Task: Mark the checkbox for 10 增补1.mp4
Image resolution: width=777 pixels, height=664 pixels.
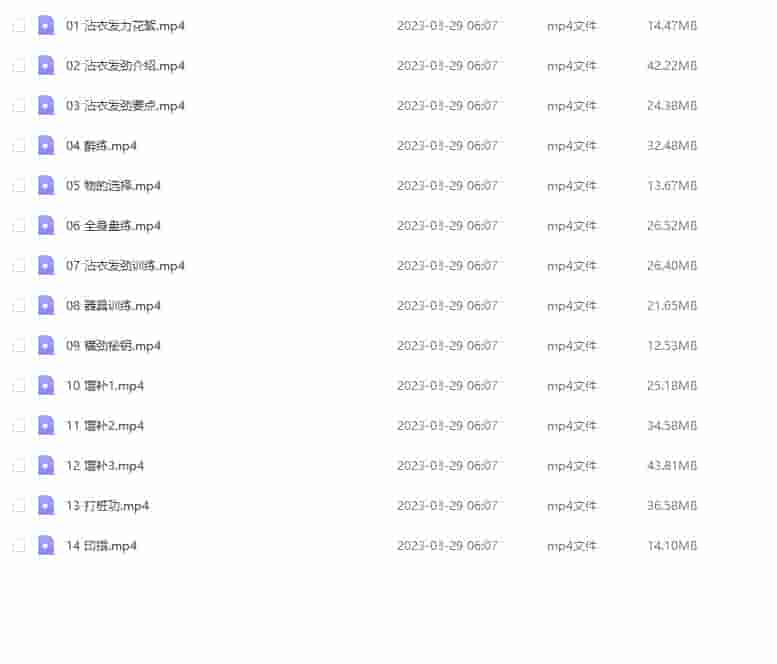Action: pyautogui.click(x=19, y=386)
